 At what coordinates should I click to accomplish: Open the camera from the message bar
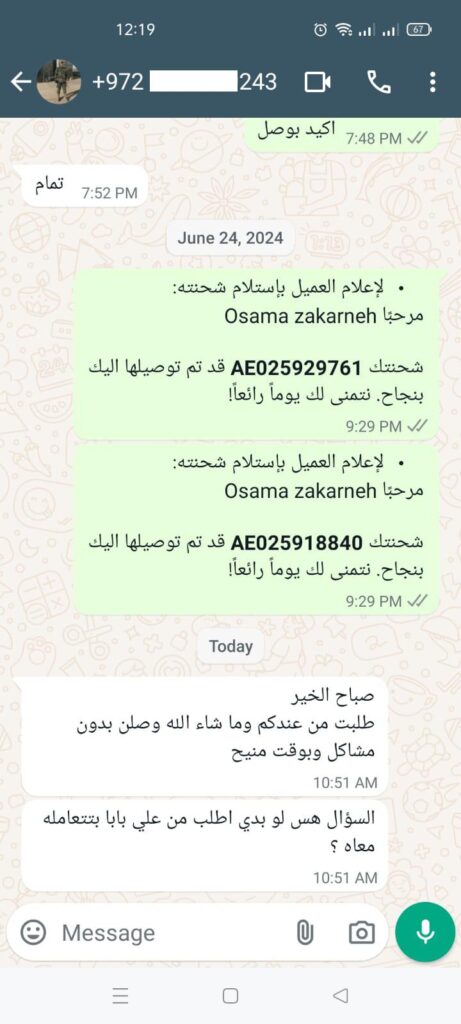361,933
